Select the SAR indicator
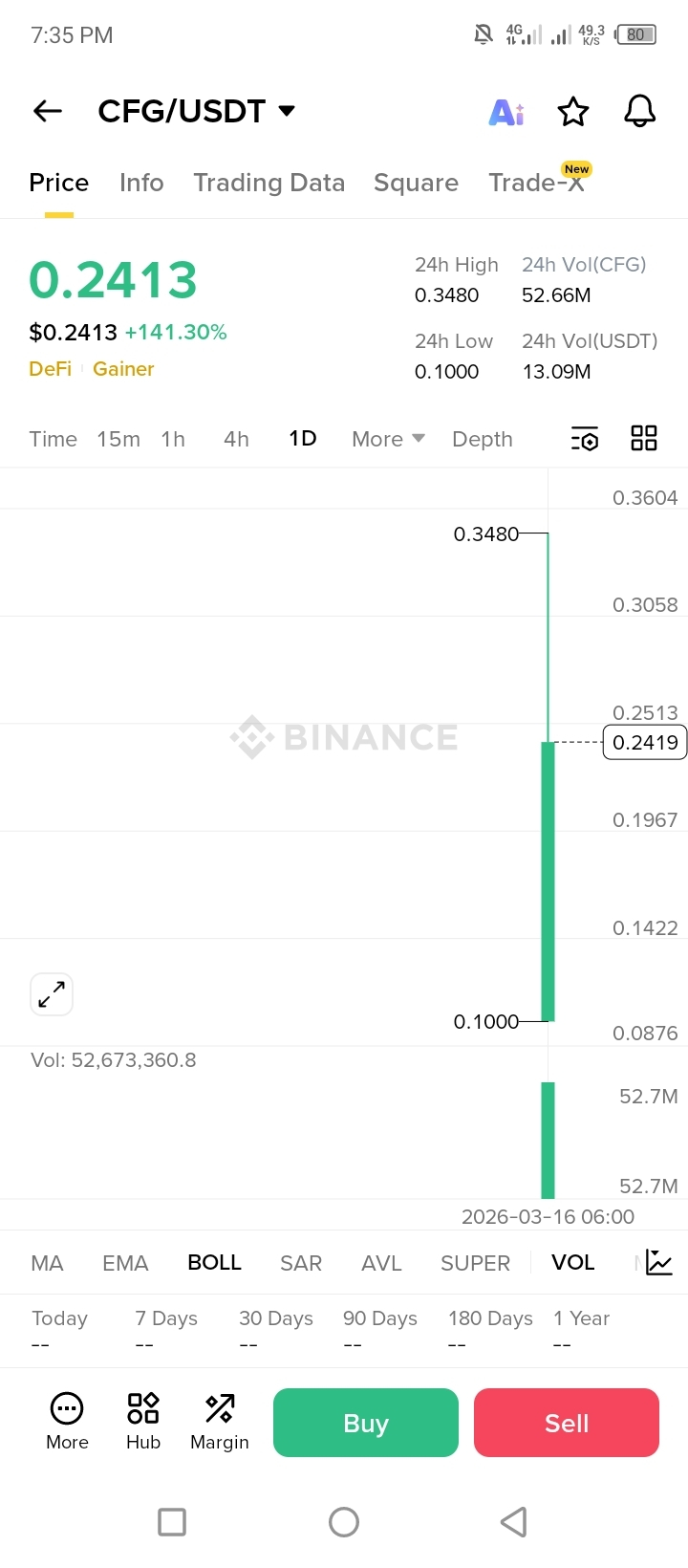 301,1263
